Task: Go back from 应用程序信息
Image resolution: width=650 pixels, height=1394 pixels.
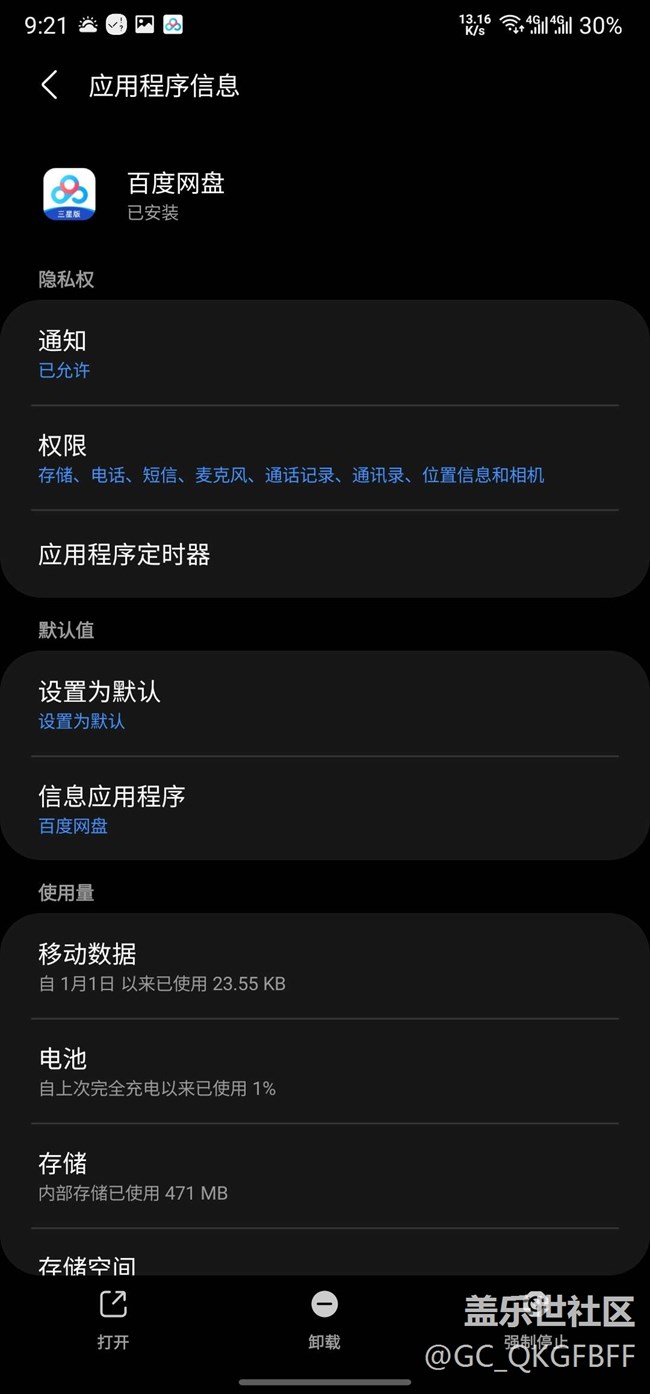Action: 49,86
